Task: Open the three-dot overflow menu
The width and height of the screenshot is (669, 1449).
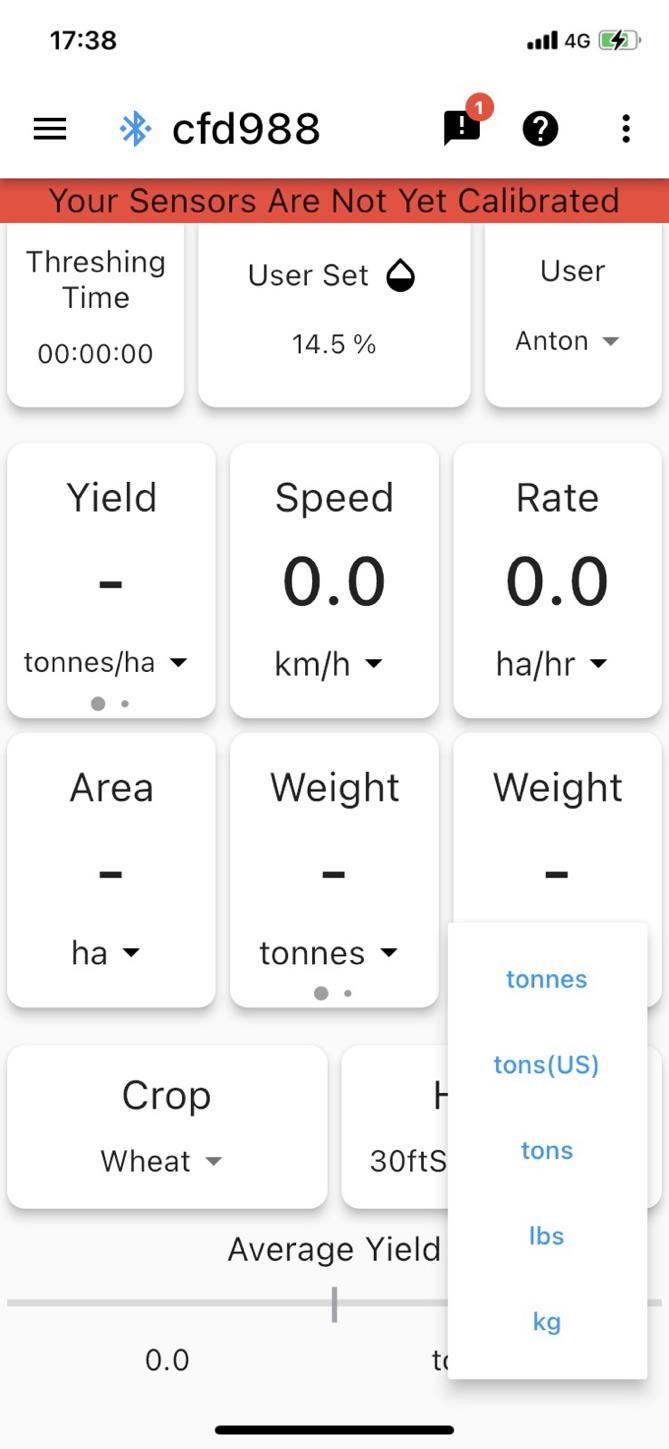Action: pyautogui.click(x=626, y=129)
